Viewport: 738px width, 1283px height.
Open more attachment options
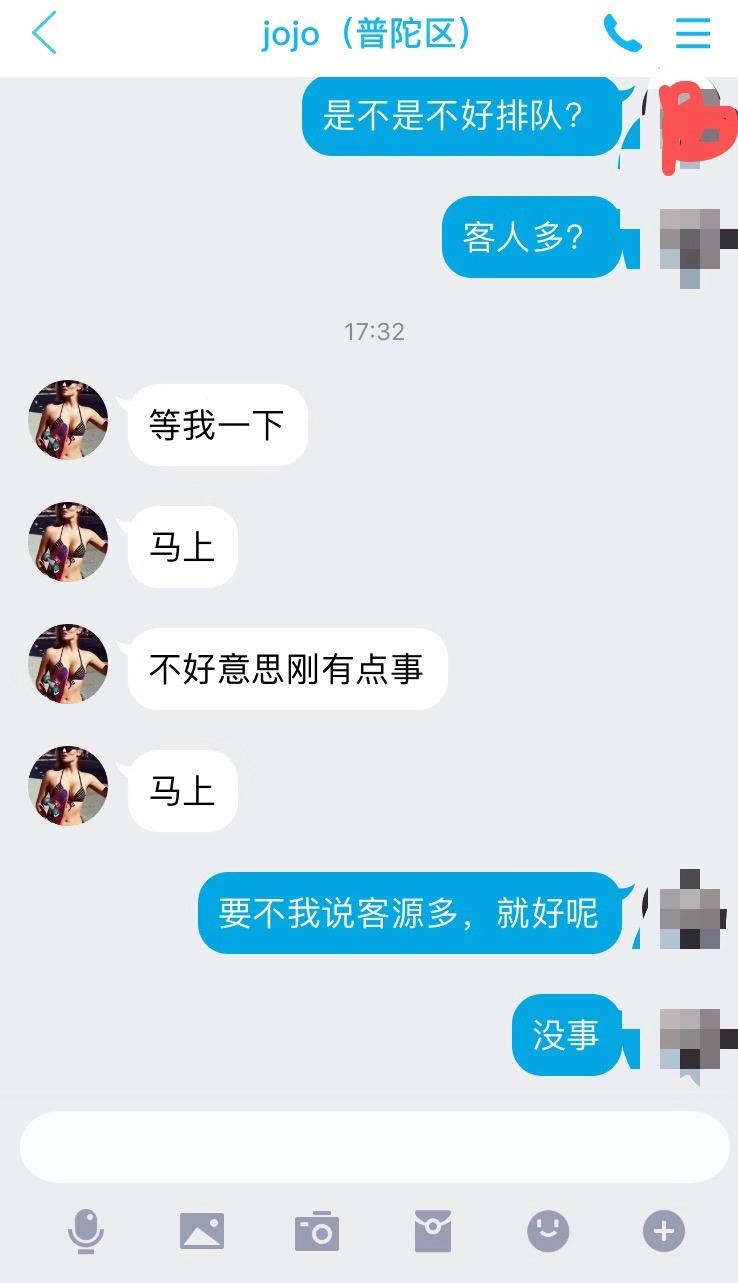664,1231
